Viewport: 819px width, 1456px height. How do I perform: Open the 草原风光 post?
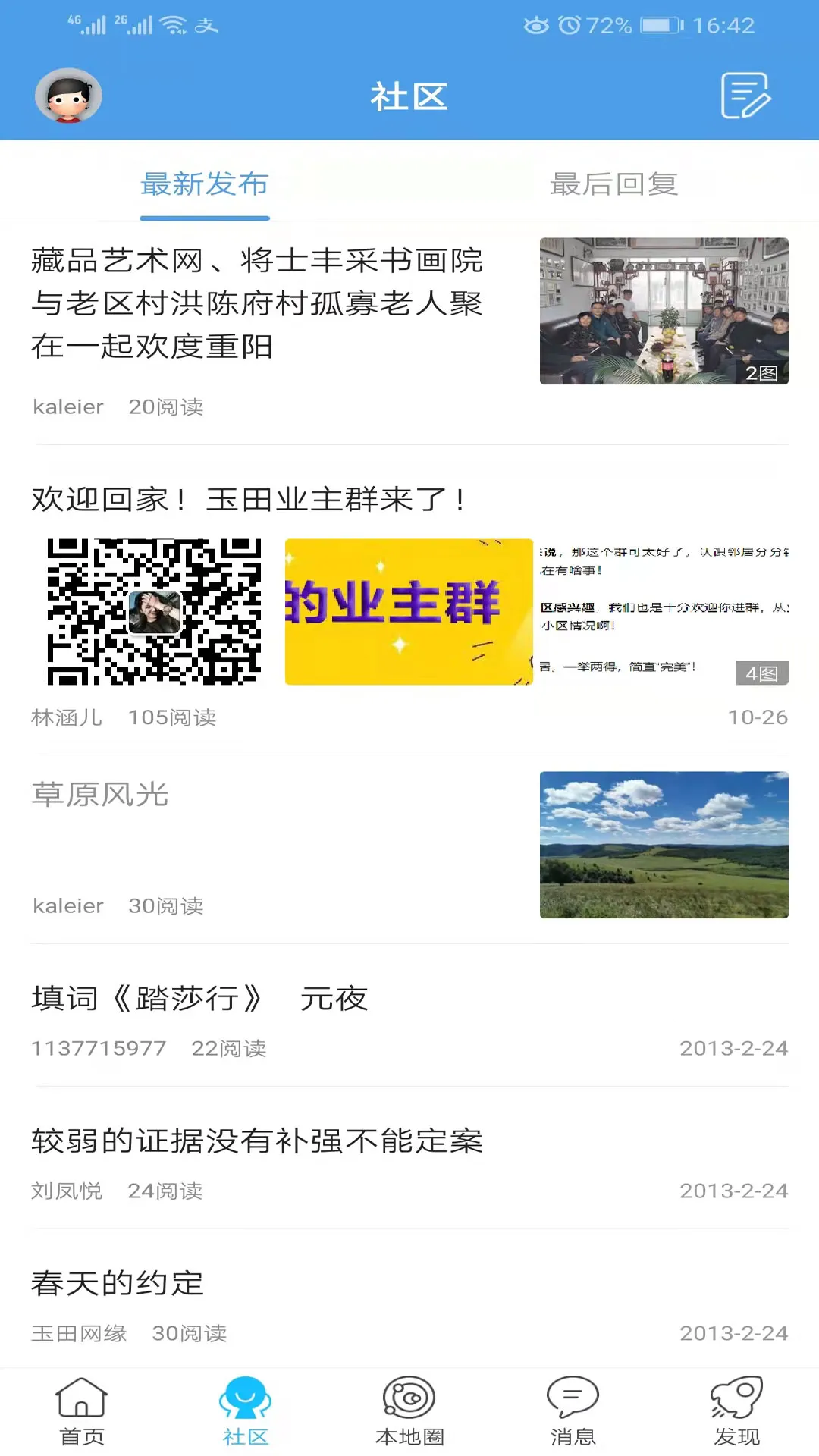click(x=101, y=795)
